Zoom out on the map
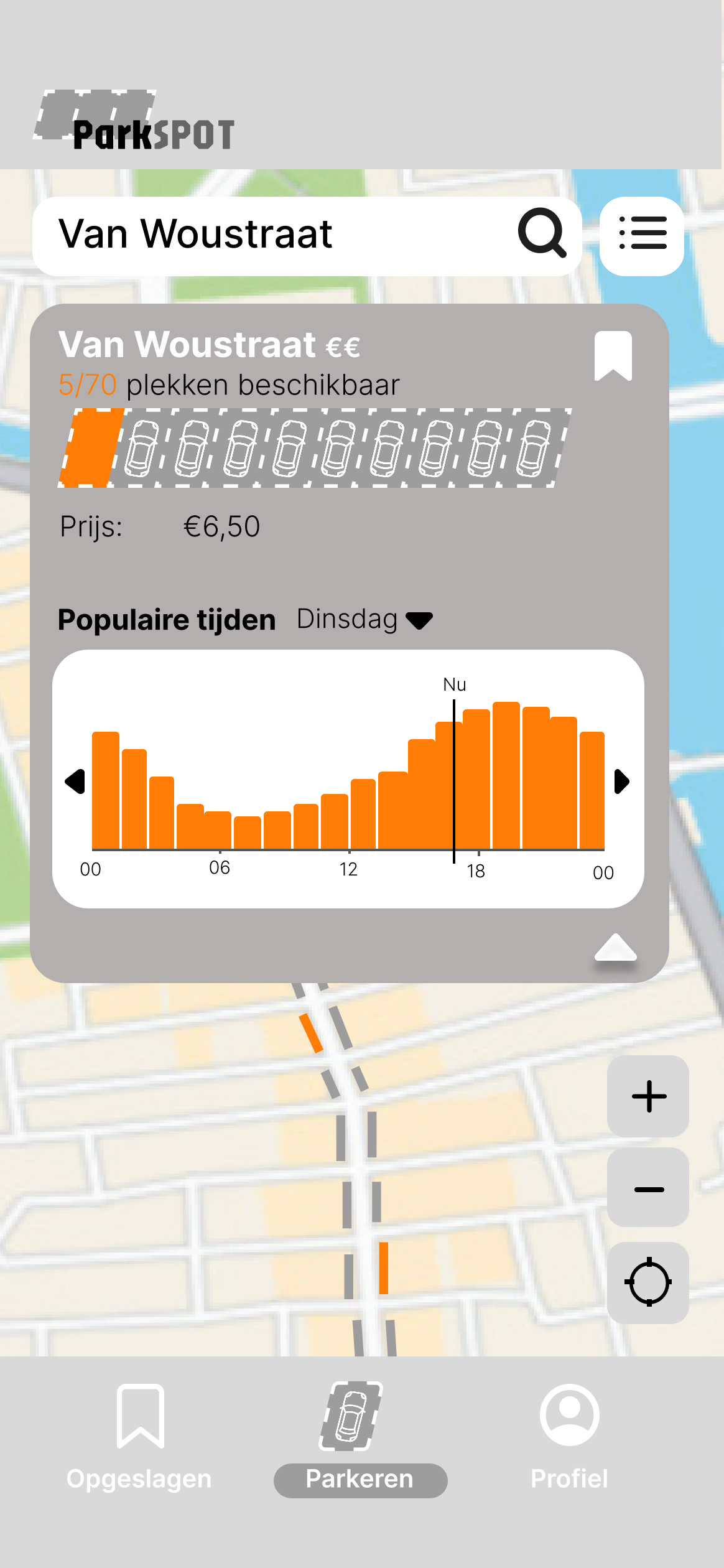 (x=648, y=1189)
